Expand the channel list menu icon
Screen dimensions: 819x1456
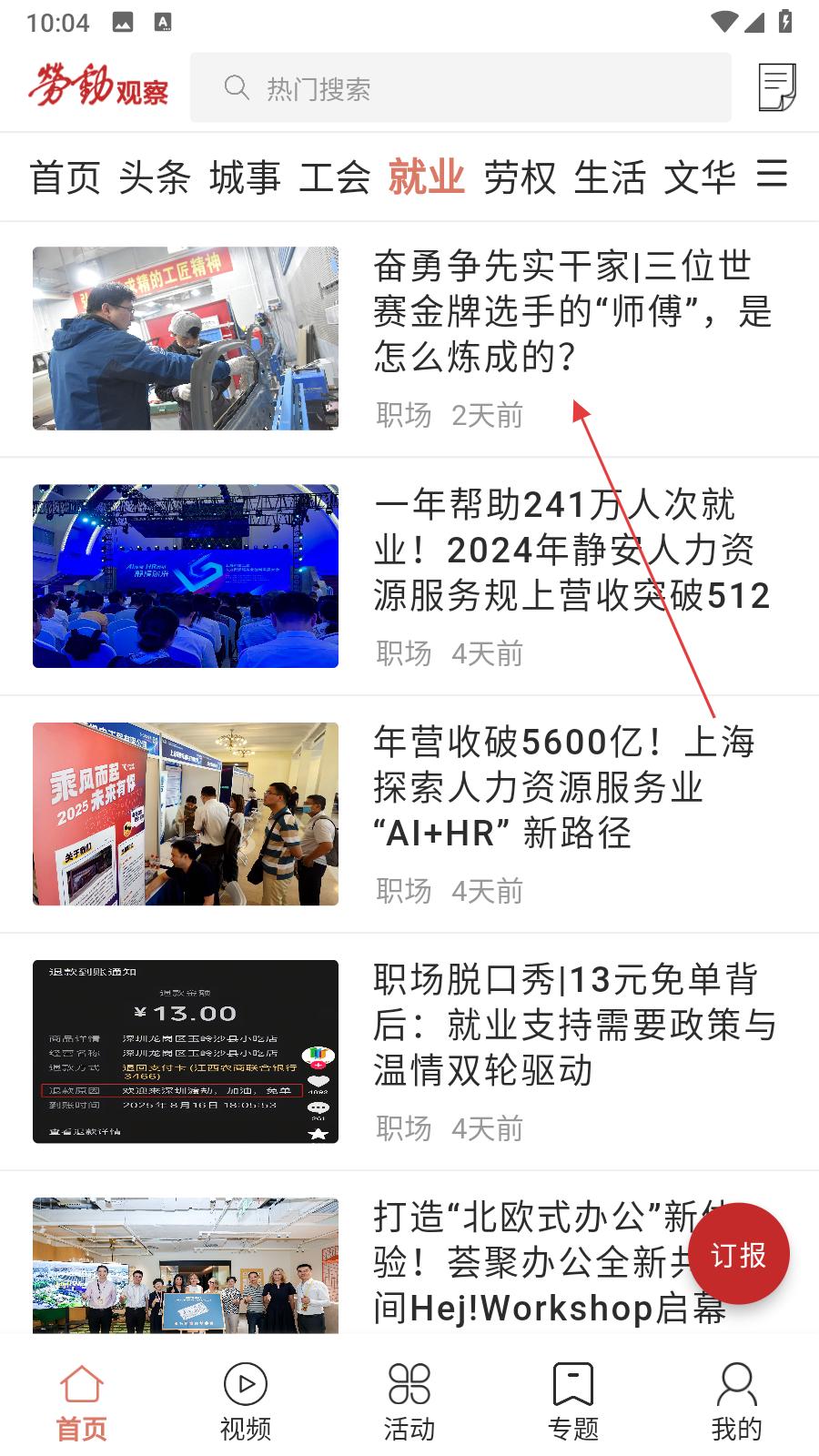click(772, 174)
